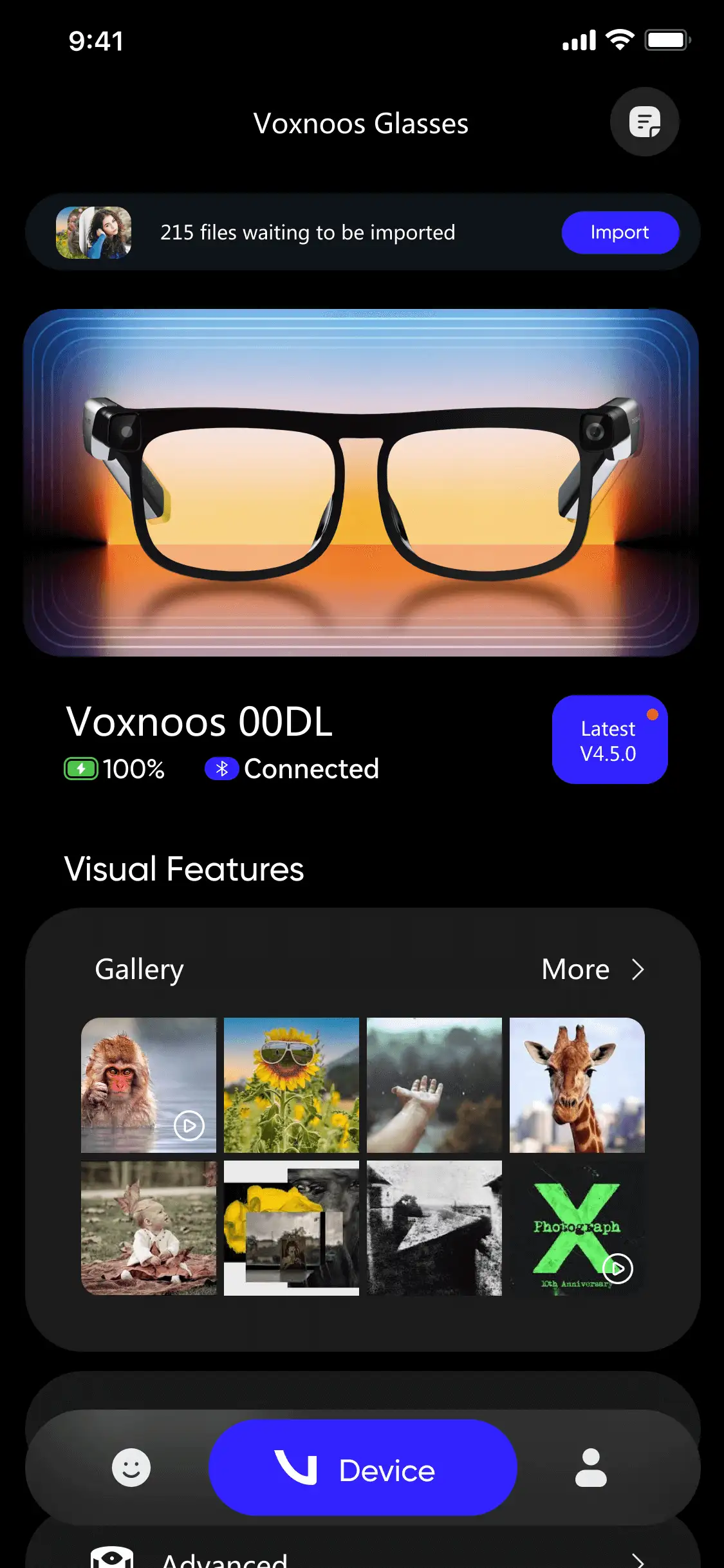Open the hand in rain photo
The image size is (724, 1568).
[x=434, y=1085]
